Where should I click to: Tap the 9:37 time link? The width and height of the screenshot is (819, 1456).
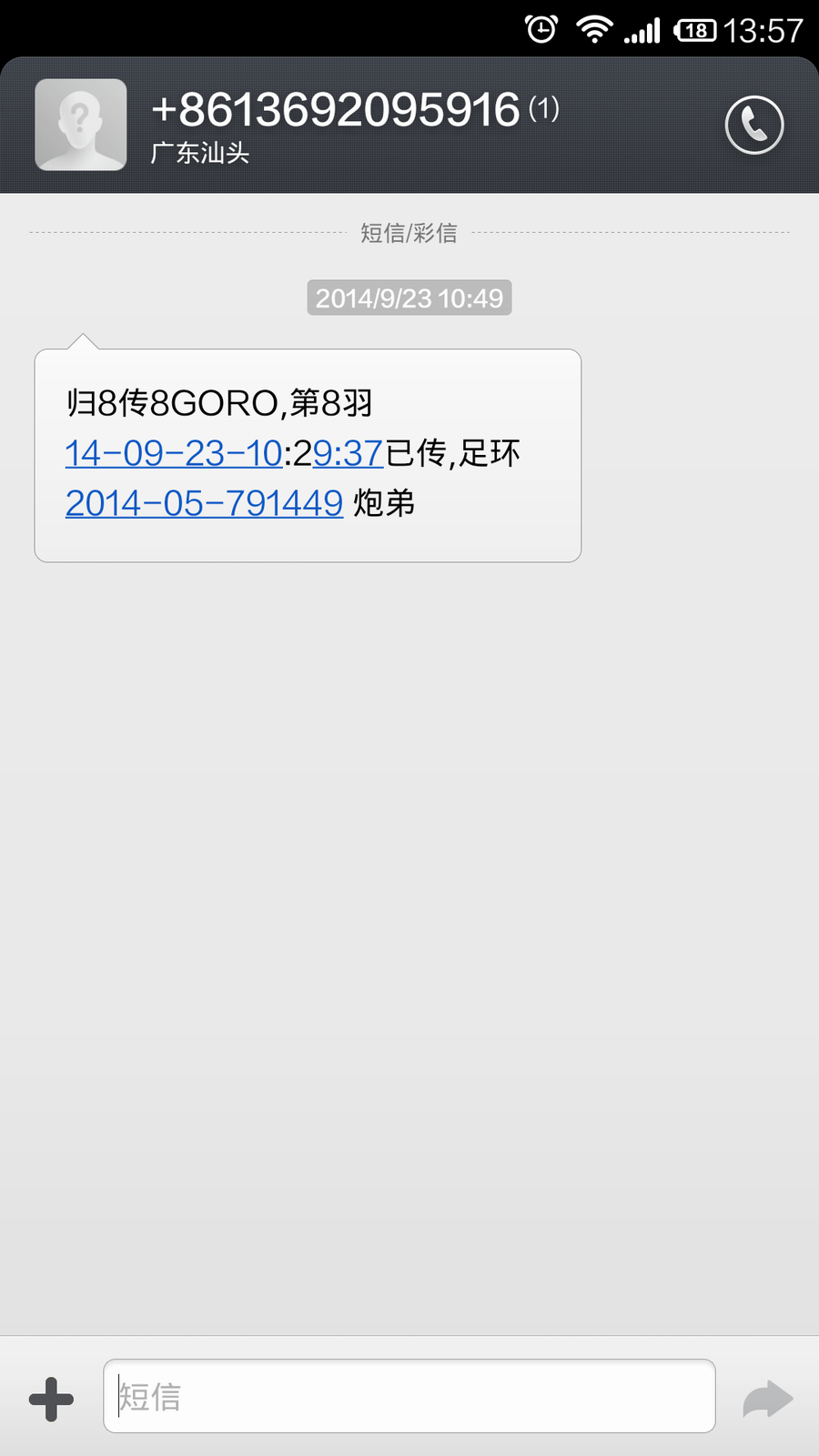coord(348,452)
